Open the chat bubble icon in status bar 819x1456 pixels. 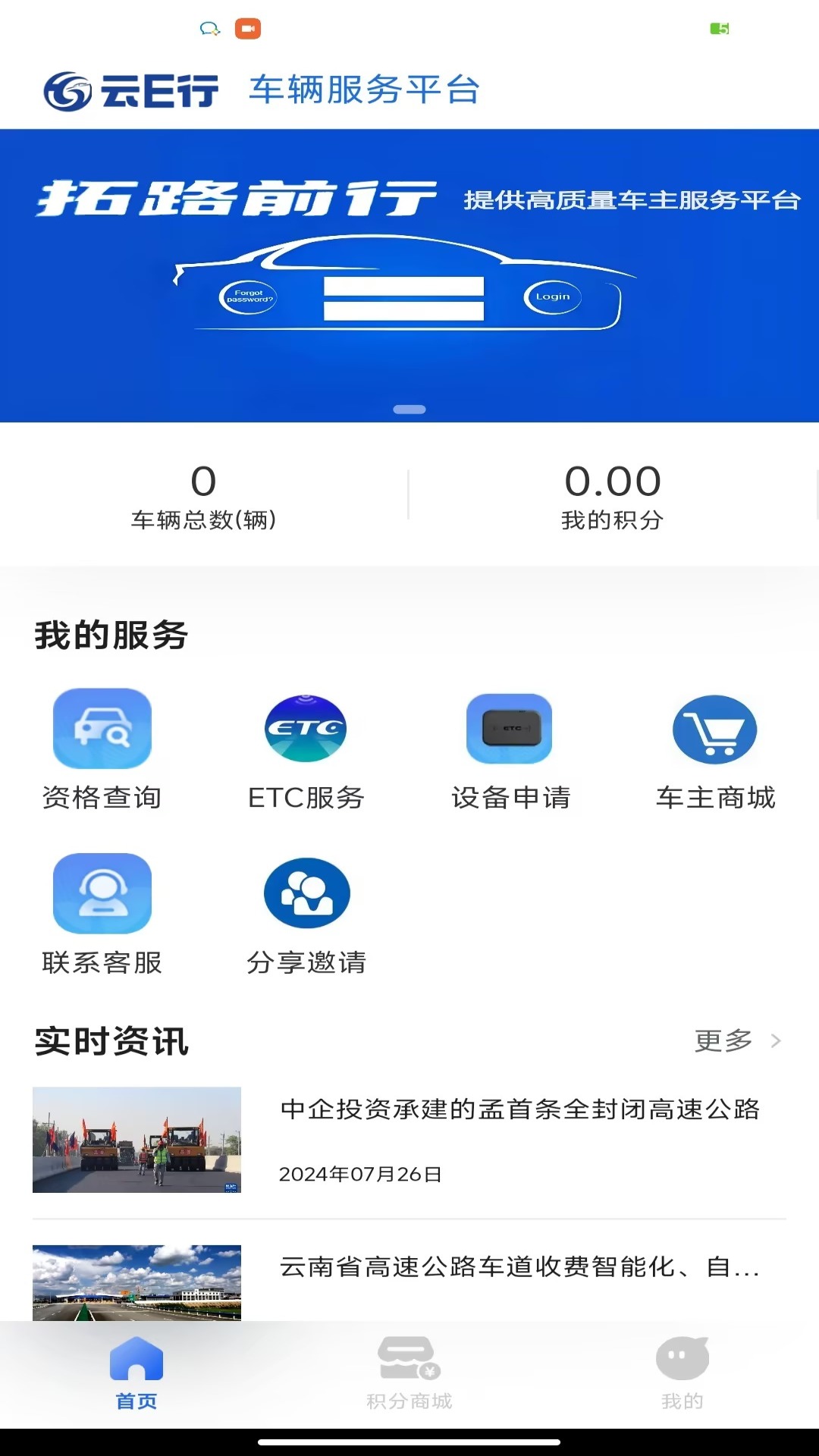coord(210,29)
